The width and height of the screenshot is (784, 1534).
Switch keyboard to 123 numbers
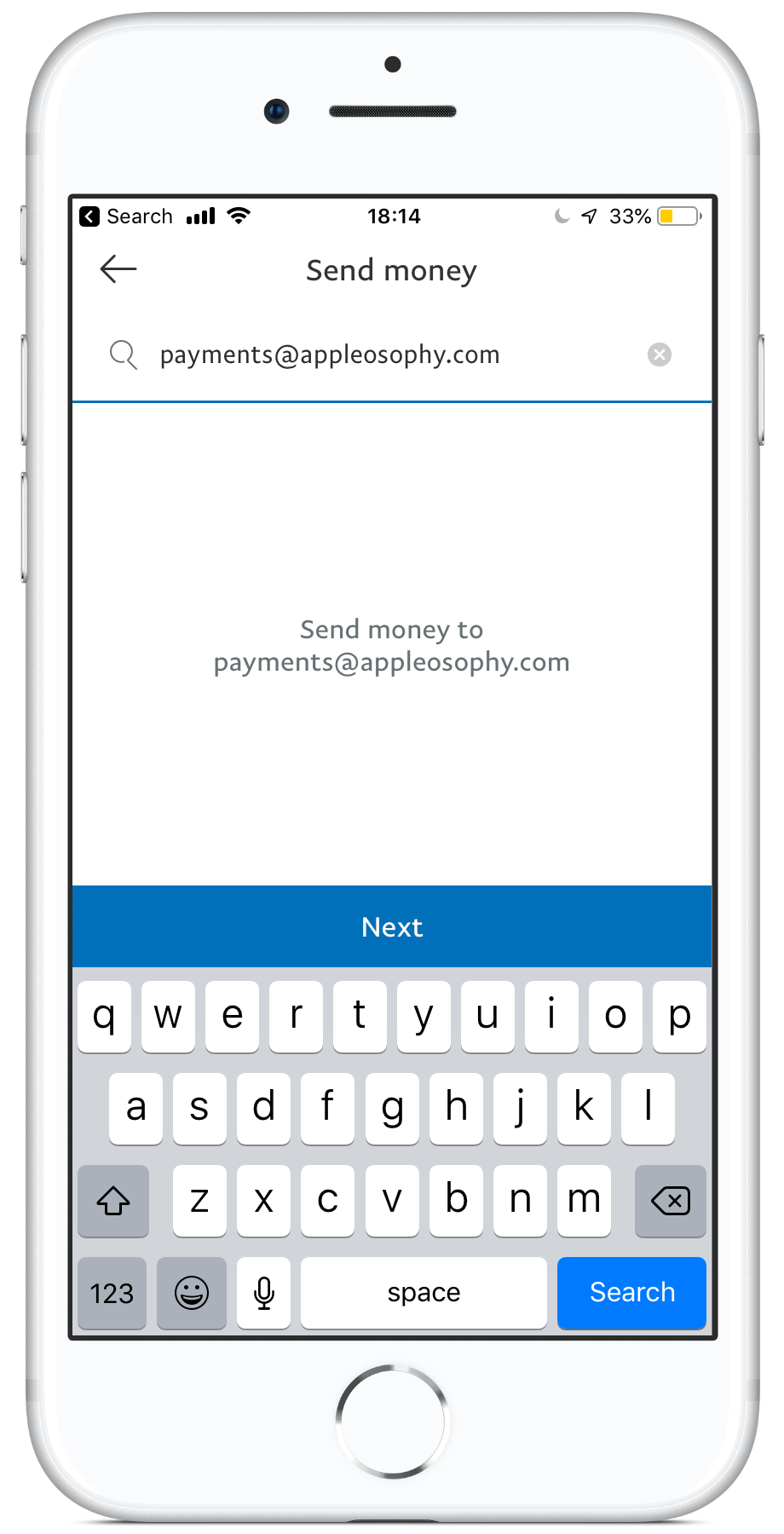(x=112, y=1293)
